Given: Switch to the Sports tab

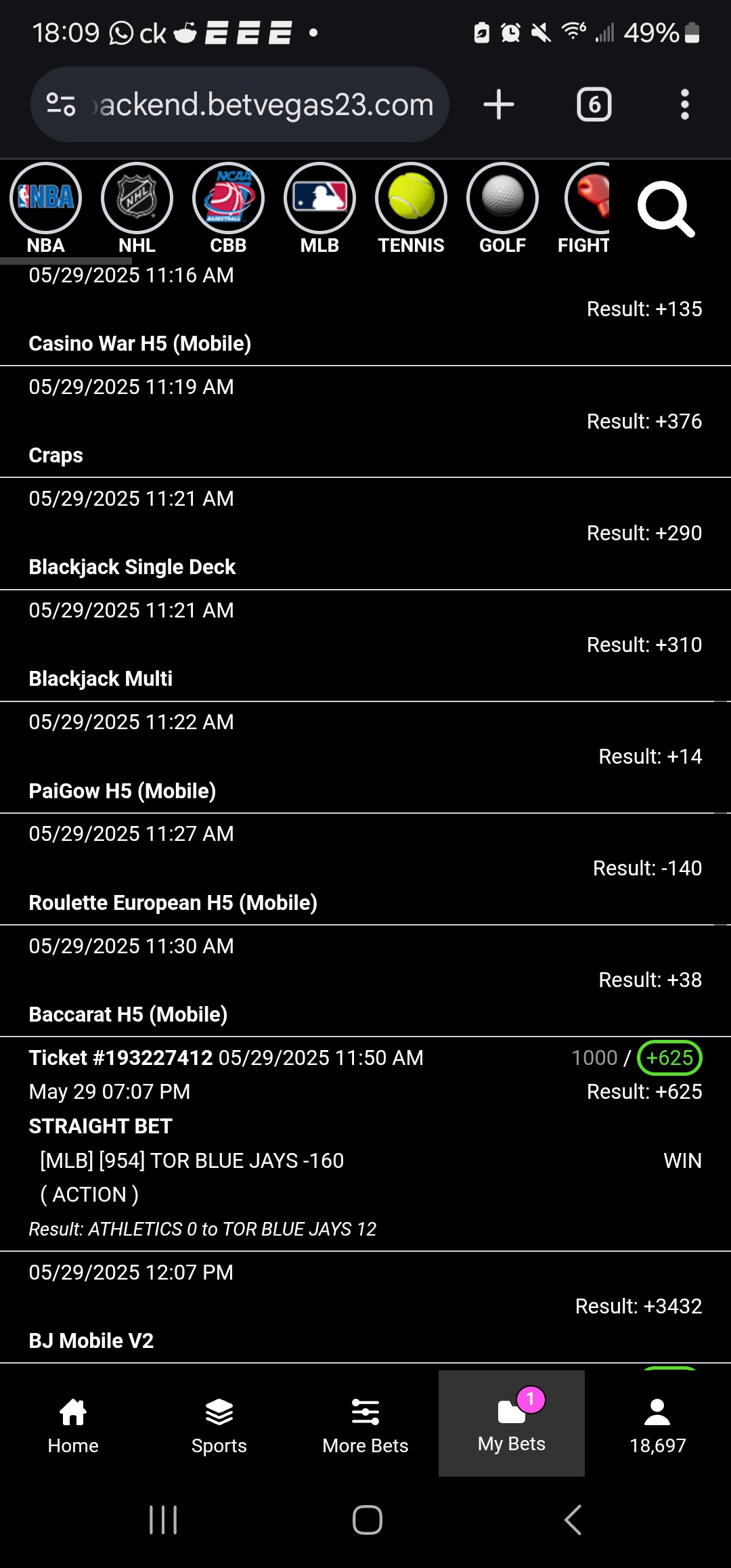Looking at the screenshot, I should point(219,1429).
